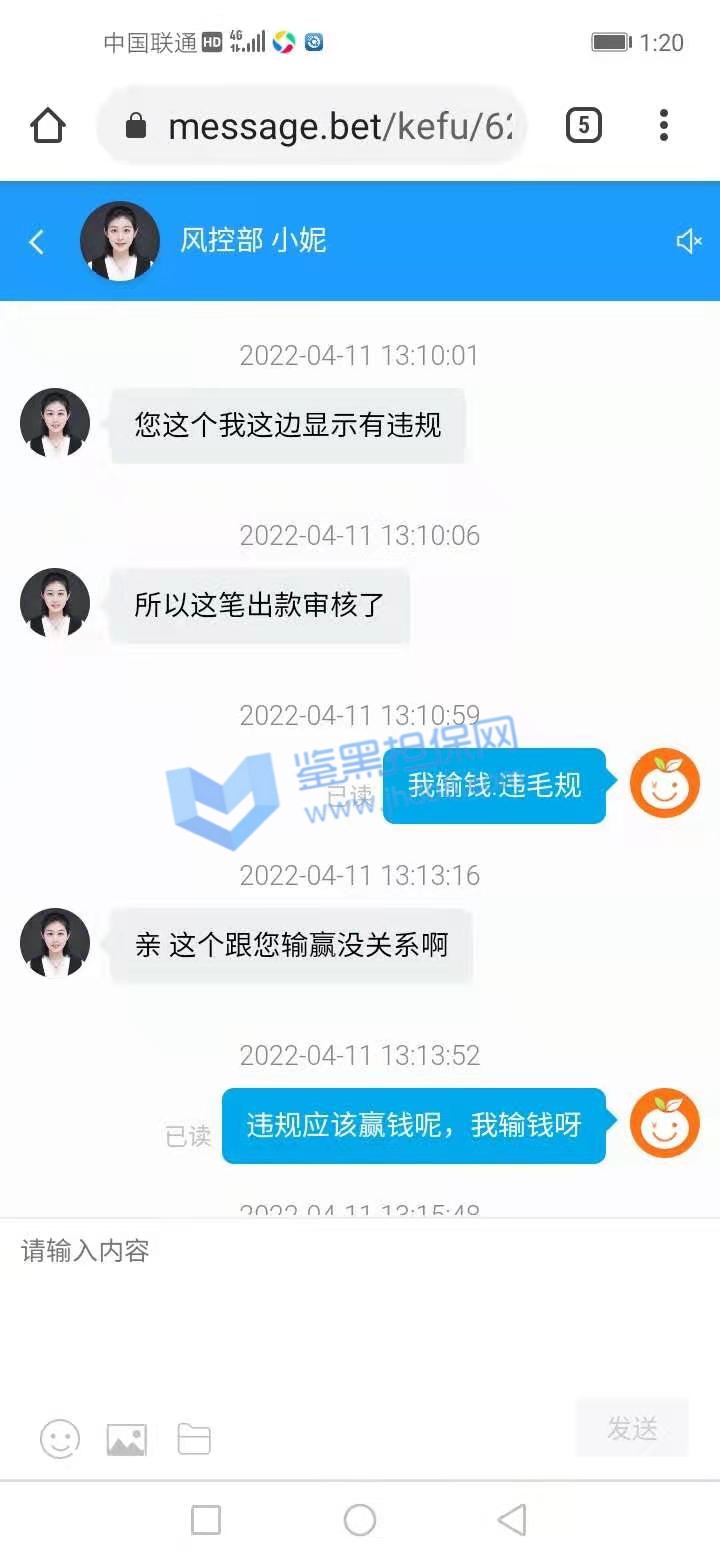This screenshot has width=720, height=1560.
Task: Attach a file using the folder icon
Action: pyautogui.click(x=194, y=1439)
